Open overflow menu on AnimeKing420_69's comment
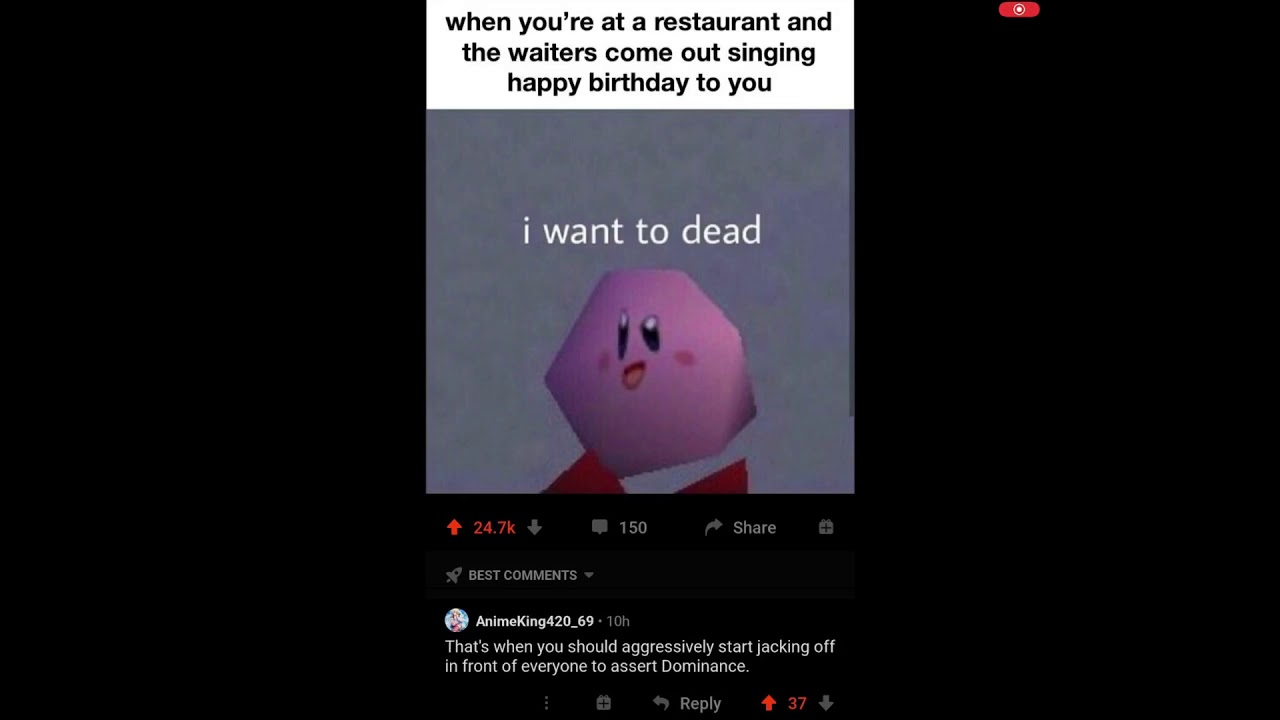Viewport: 1280px width, 720px height. pos(546,703)
